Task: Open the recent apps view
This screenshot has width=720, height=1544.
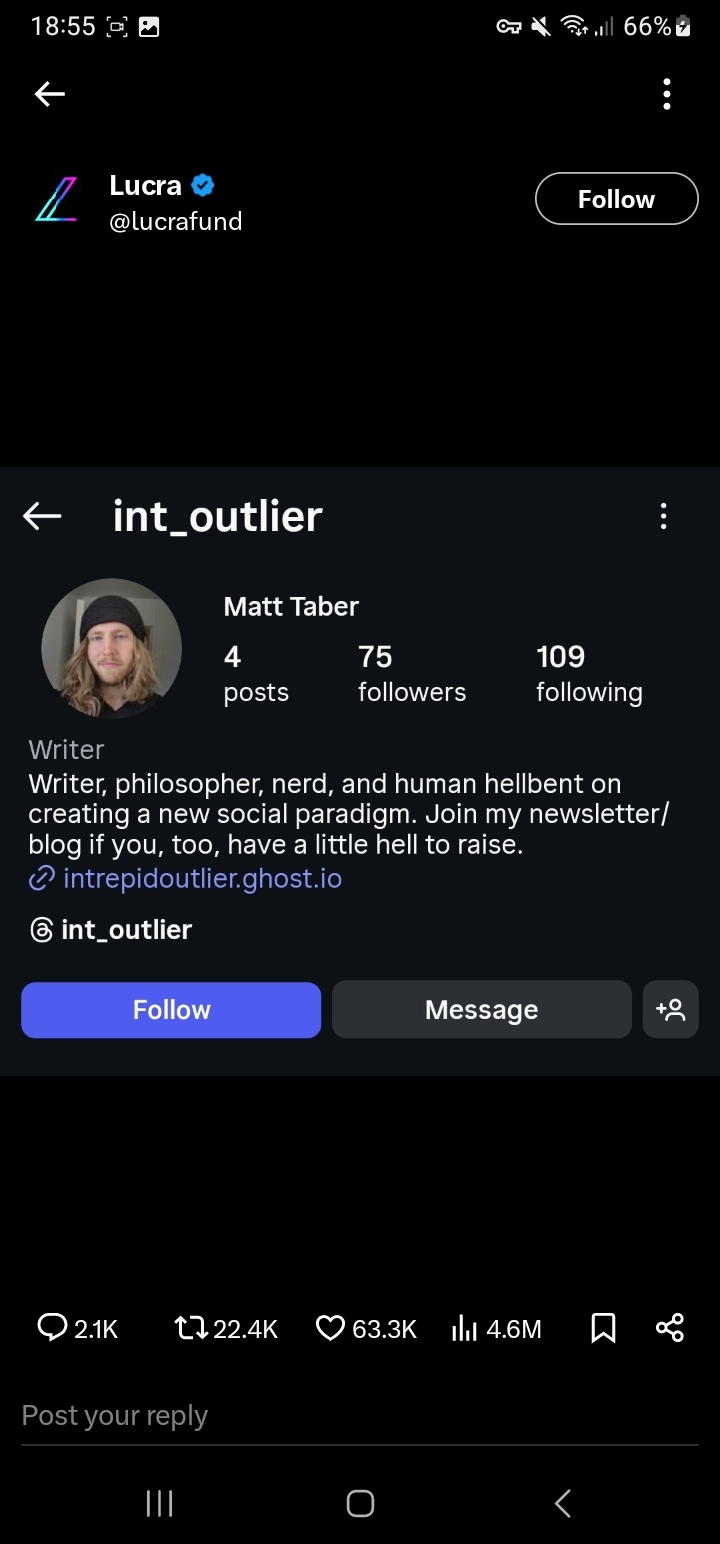Action: [x=159, y=1503]
